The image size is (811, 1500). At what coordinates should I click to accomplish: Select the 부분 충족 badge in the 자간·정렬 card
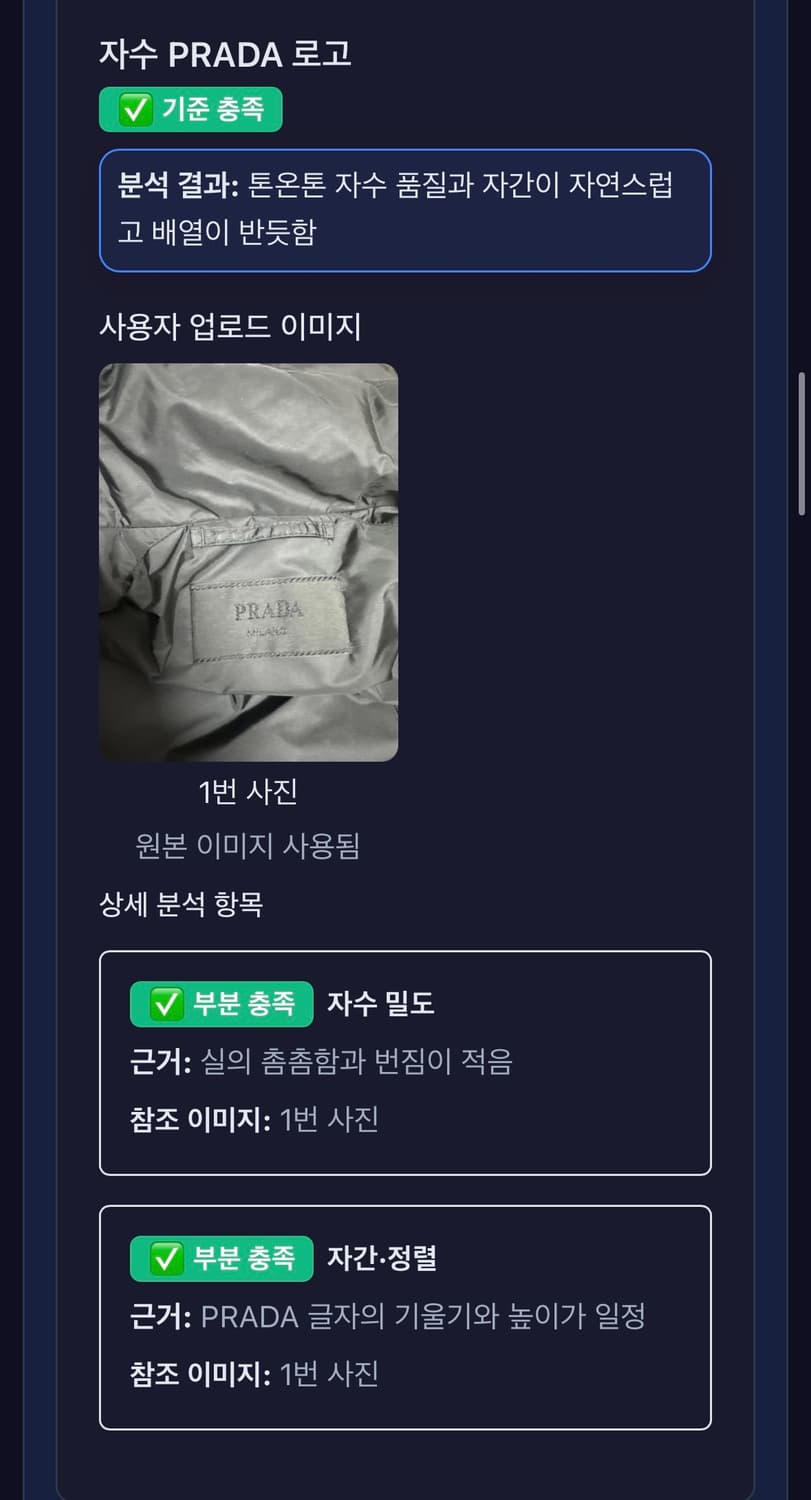click(x=220, y=1259)
